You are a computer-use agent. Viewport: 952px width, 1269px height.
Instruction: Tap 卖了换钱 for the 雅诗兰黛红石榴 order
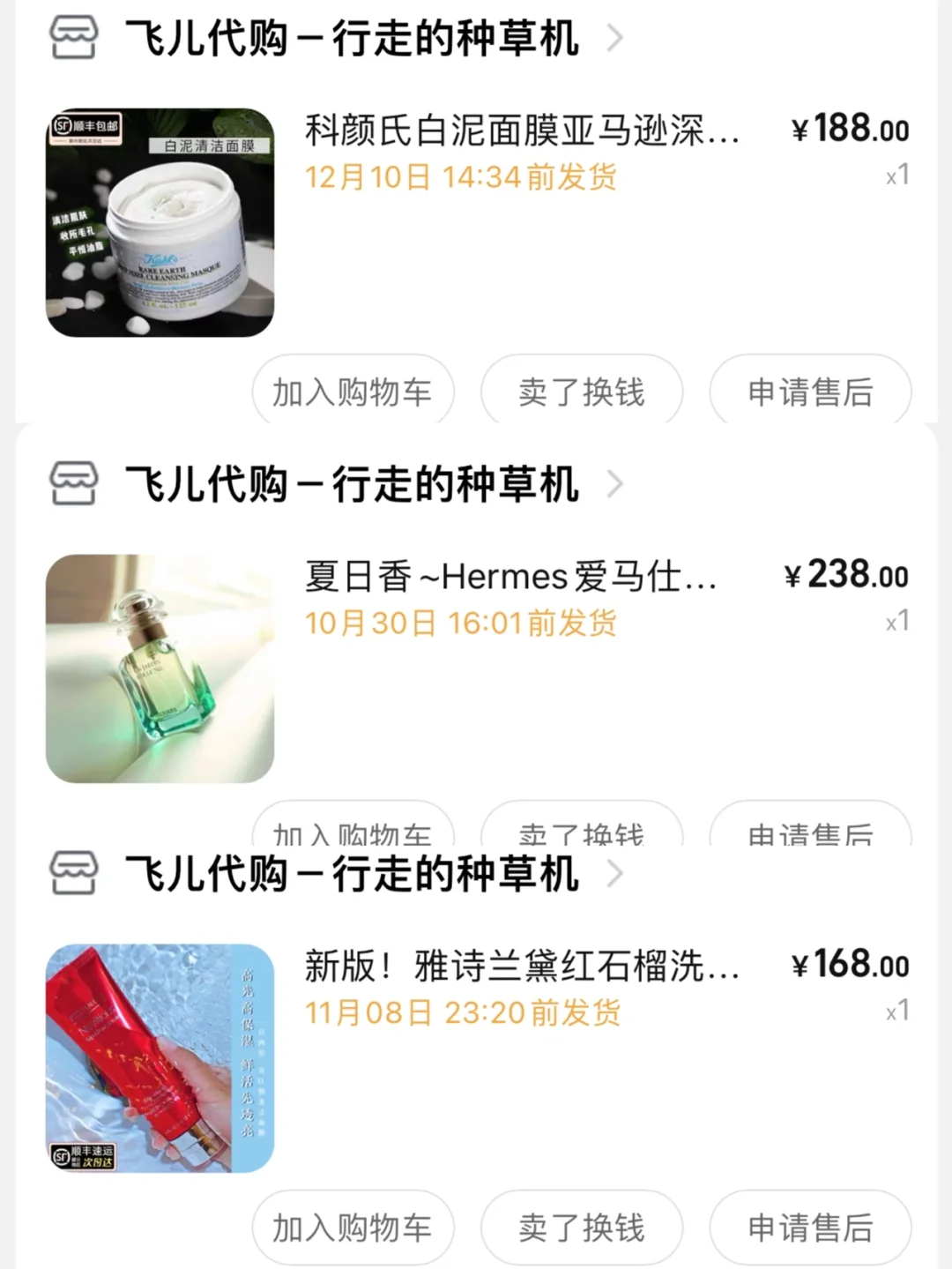click(582, 1228)
